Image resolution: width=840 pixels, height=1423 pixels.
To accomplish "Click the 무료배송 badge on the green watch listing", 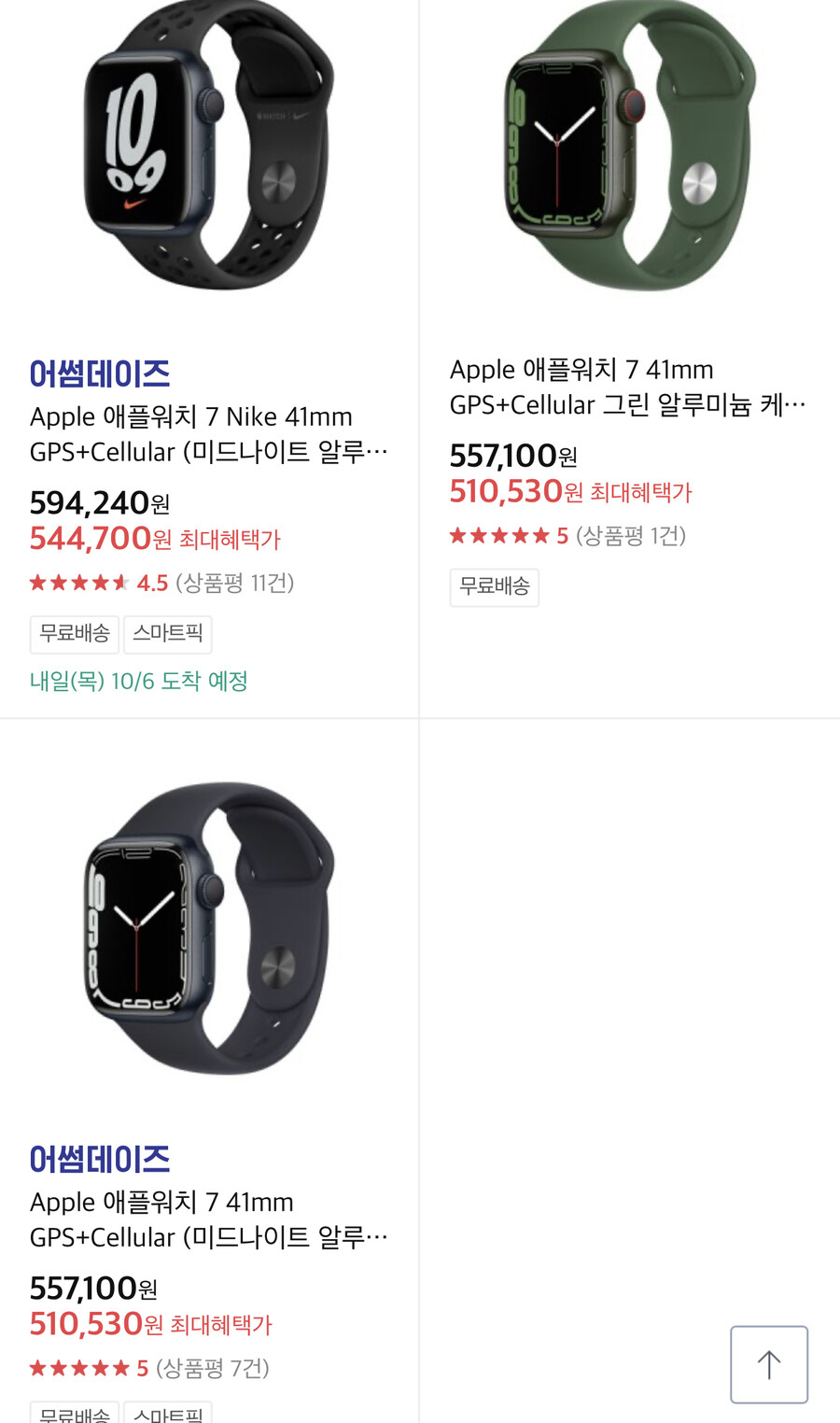I will click(x=495, y=586).
